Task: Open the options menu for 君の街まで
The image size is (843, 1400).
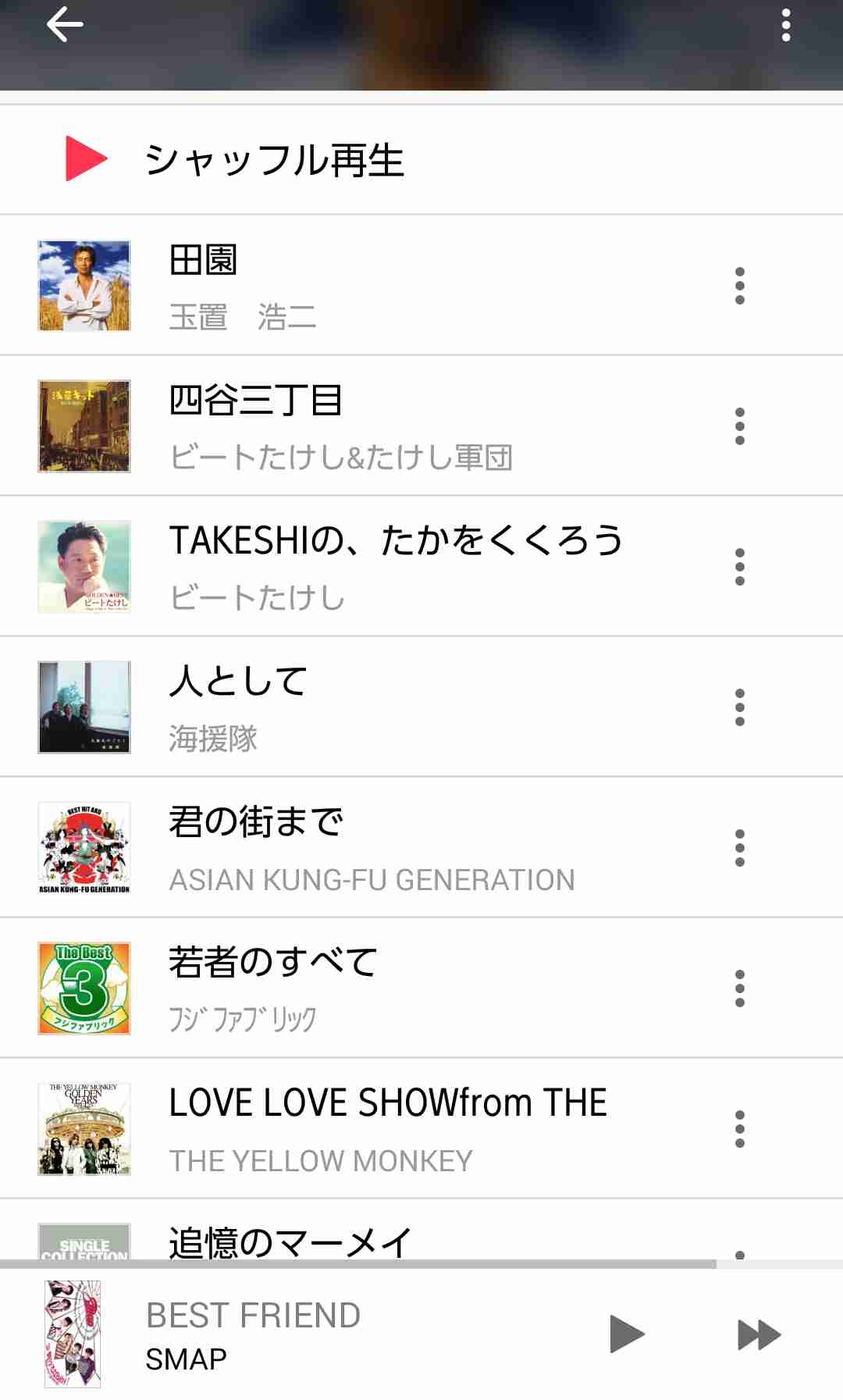Action: point(738,847)
